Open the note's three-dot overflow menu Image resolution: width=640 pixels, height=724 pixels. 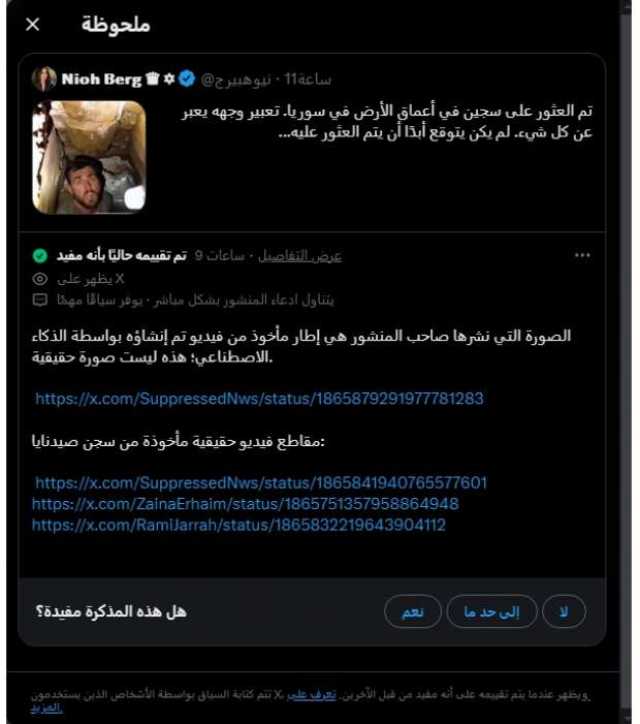582,256
